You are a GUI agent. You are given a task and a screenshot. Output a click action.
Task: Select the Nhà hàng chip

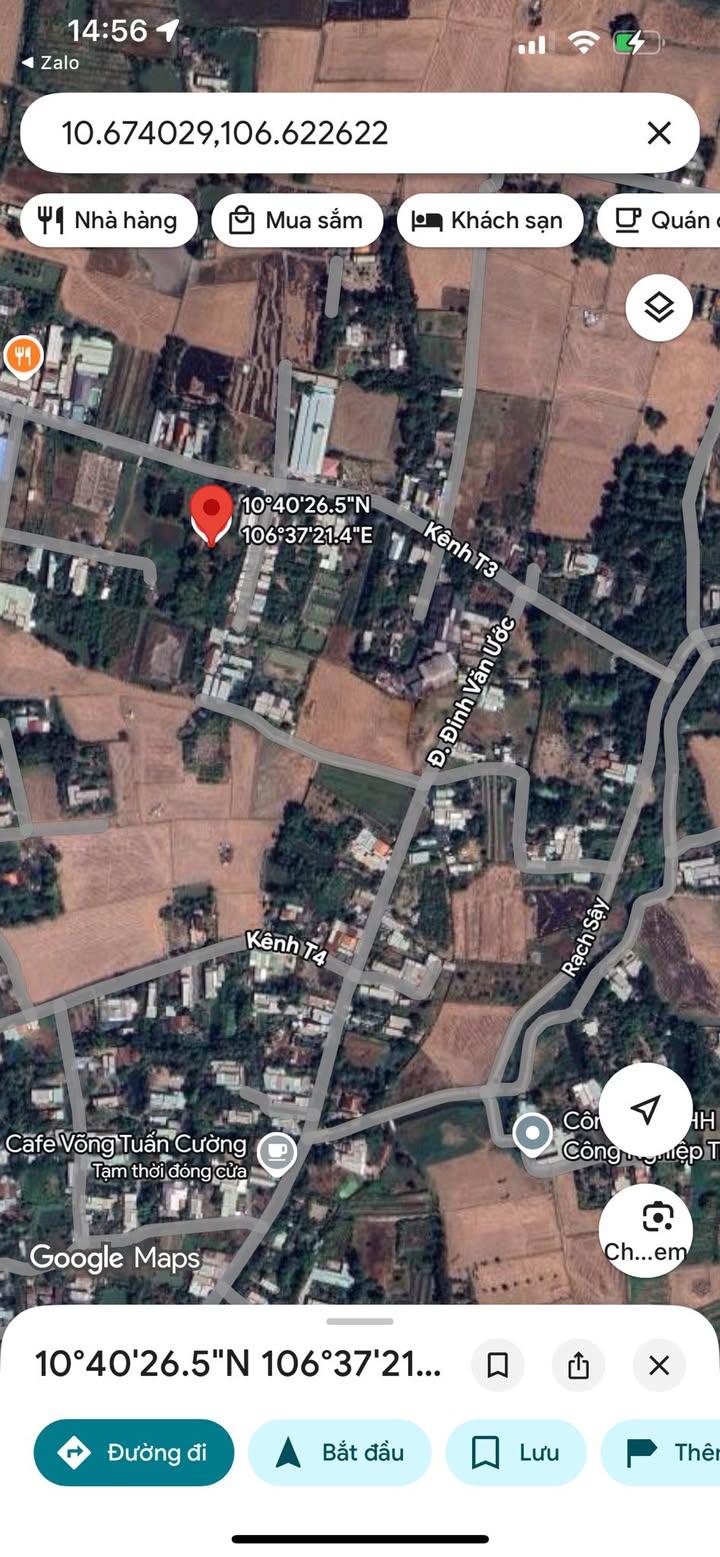point(108,220)
